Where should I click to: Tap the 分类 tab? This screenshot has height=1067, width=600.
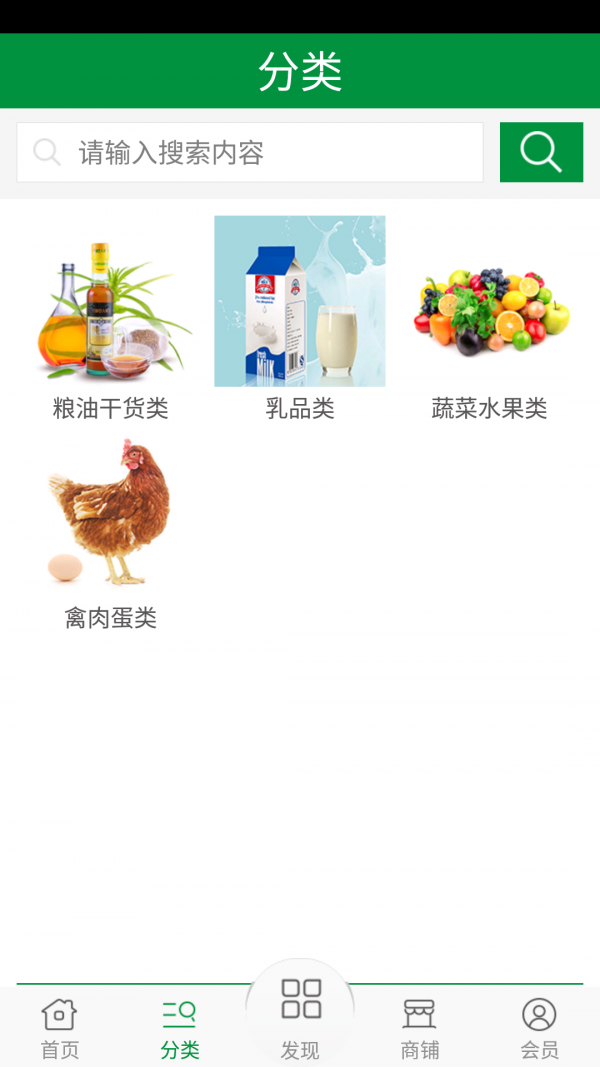(180, 1028)
